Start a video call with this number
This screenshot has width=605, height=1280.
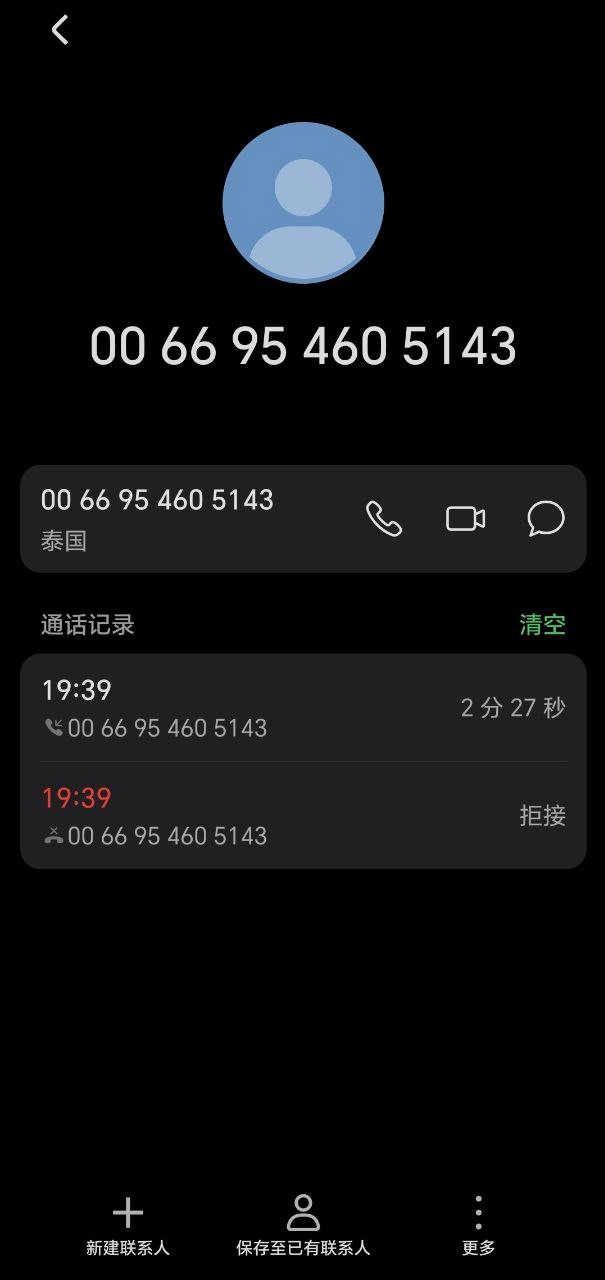465,519
